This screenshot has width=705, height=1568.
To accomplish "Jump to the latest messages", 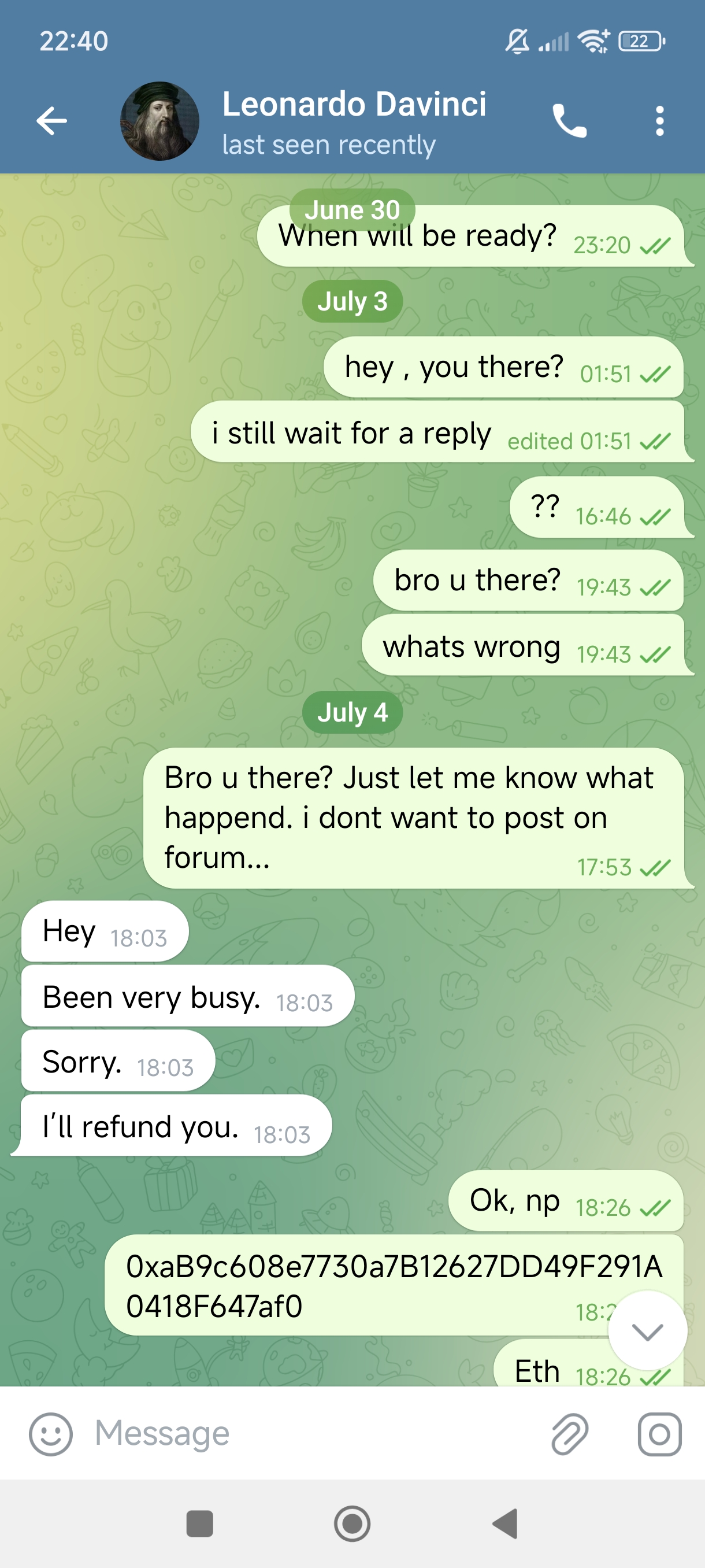I will [x=647, y=1331].
